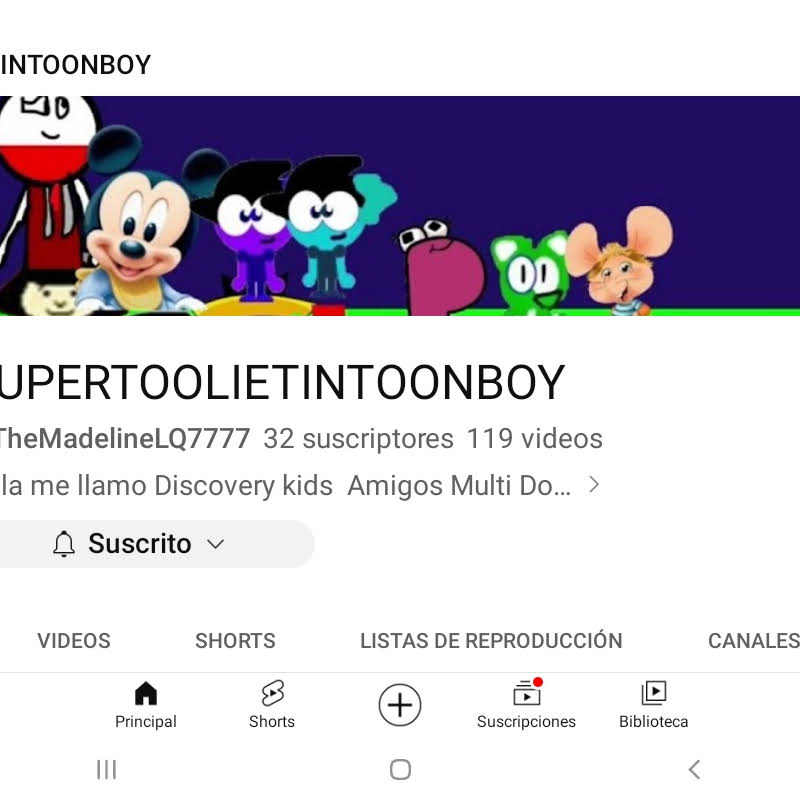Go to the system home screen

pos(400,769)
